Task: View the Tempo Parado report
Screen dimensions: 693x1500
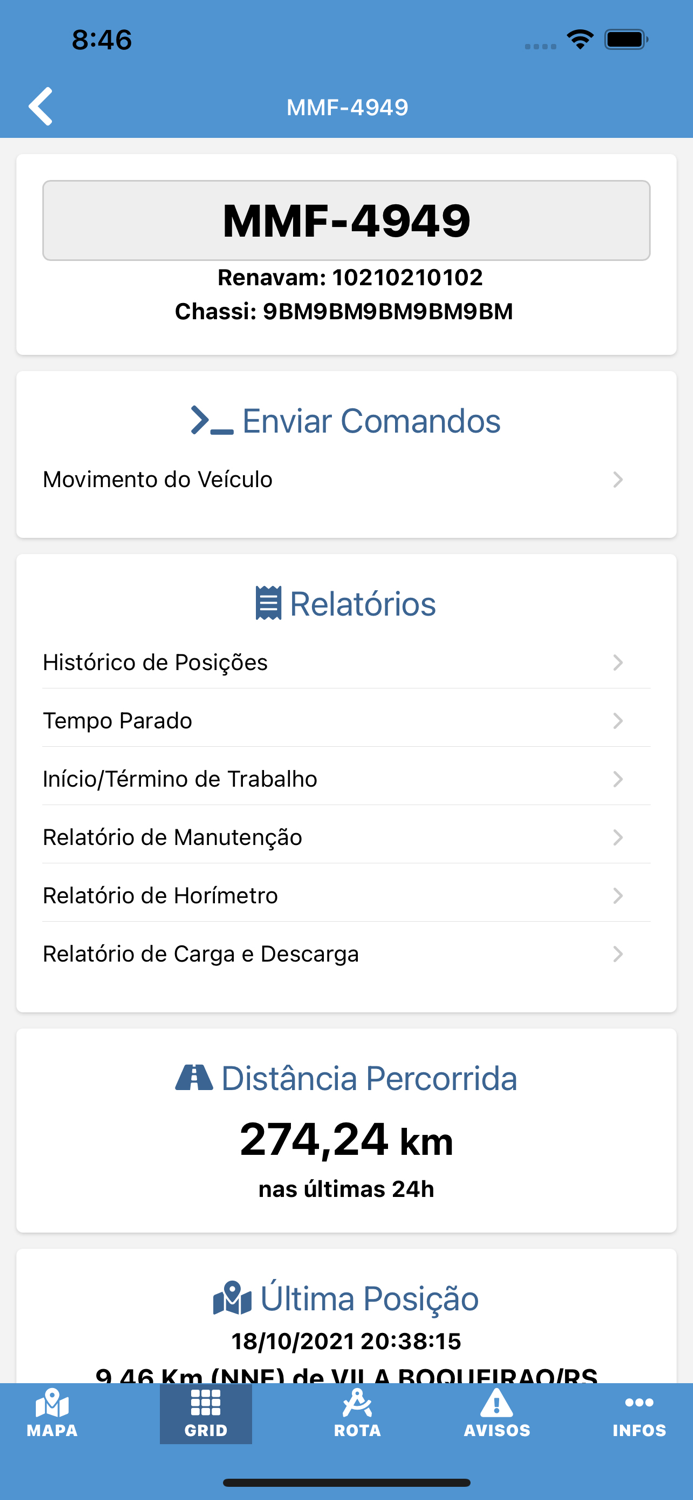Action: point(346,721)
